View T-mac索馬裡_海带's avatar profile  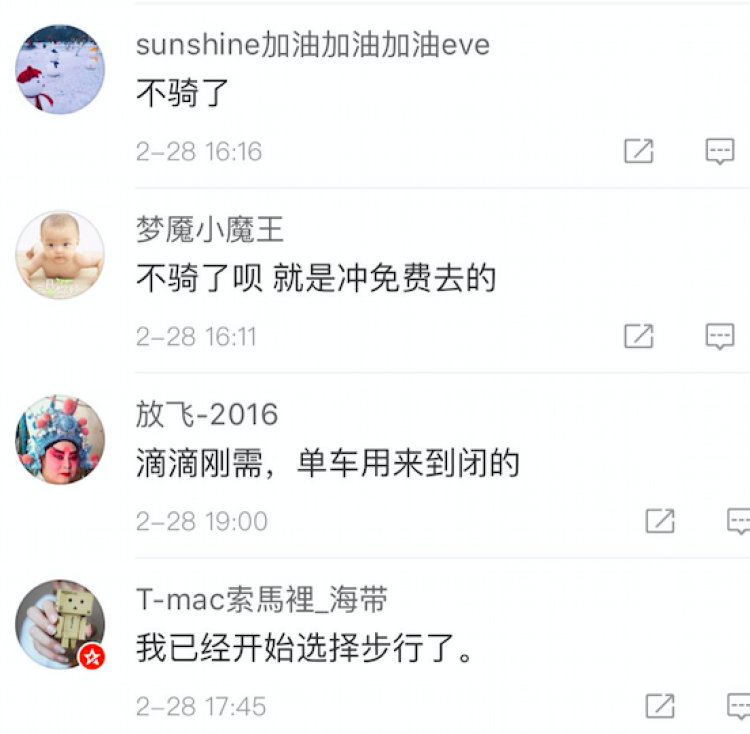(x=60, y=624)
